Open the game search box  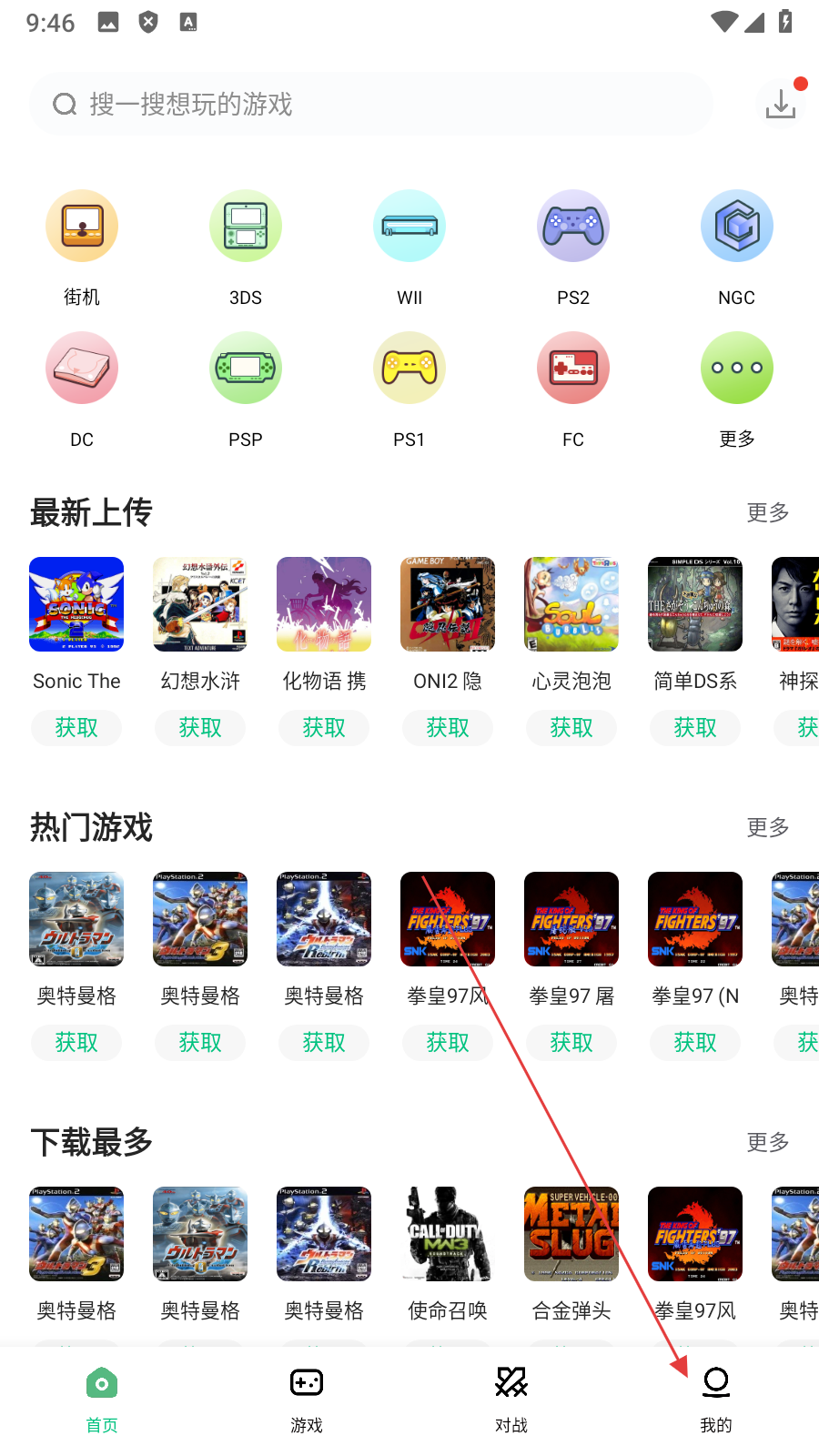371,105
